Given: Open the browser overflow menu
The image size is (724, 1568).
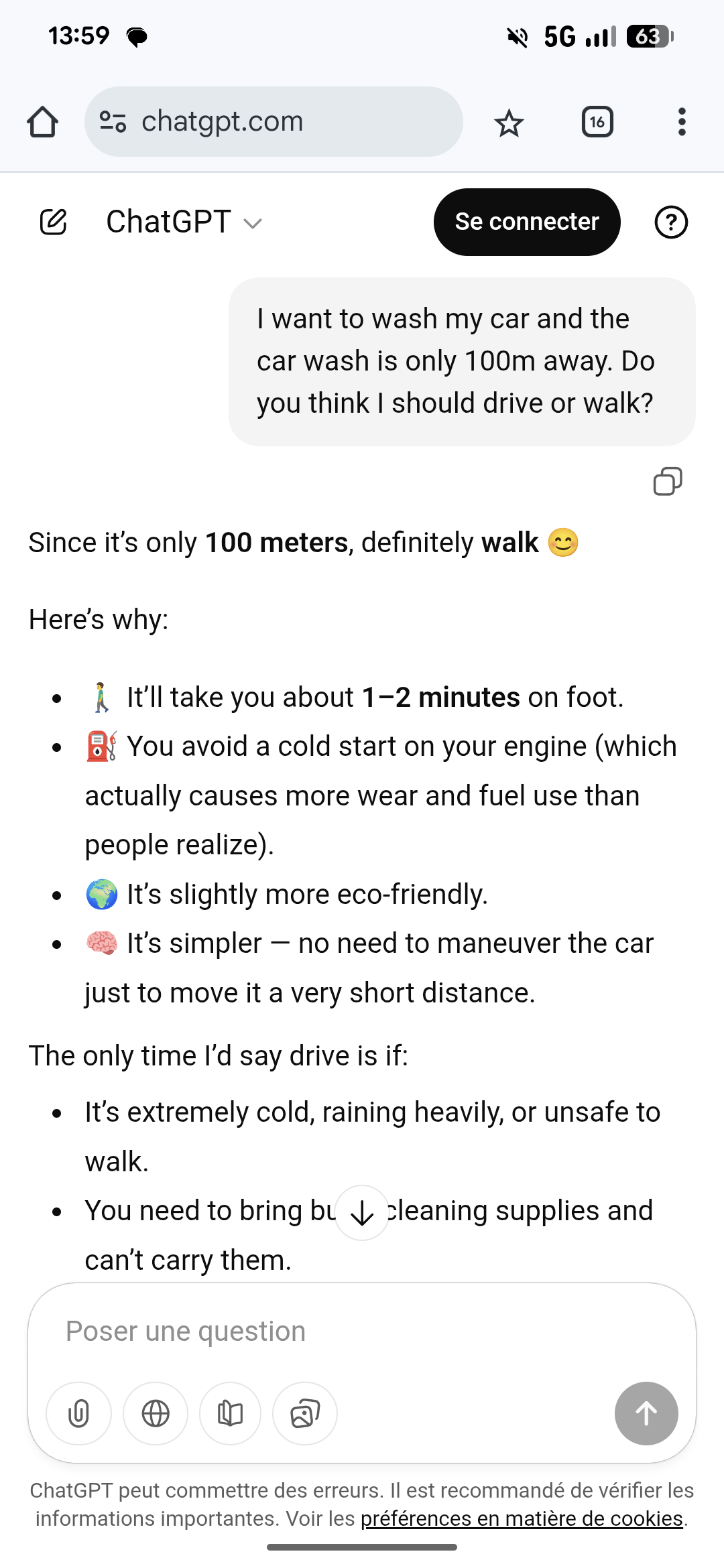Looking at the screenshot, I should tap(682, 122).
